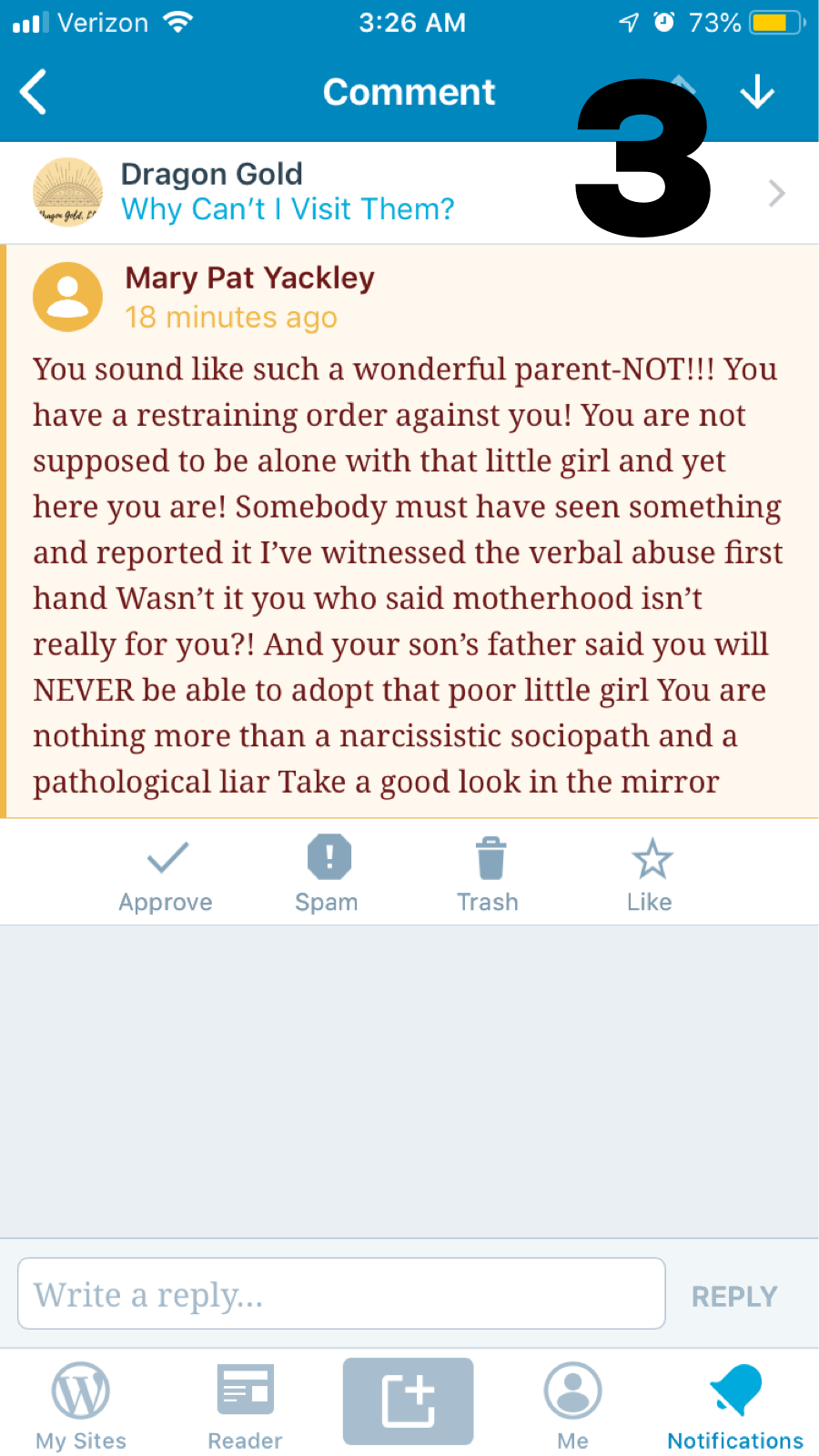Mark this comment as Spam
Image resolution: width=819 pixels, height=1456 pixels.
(x=328, y=875)
